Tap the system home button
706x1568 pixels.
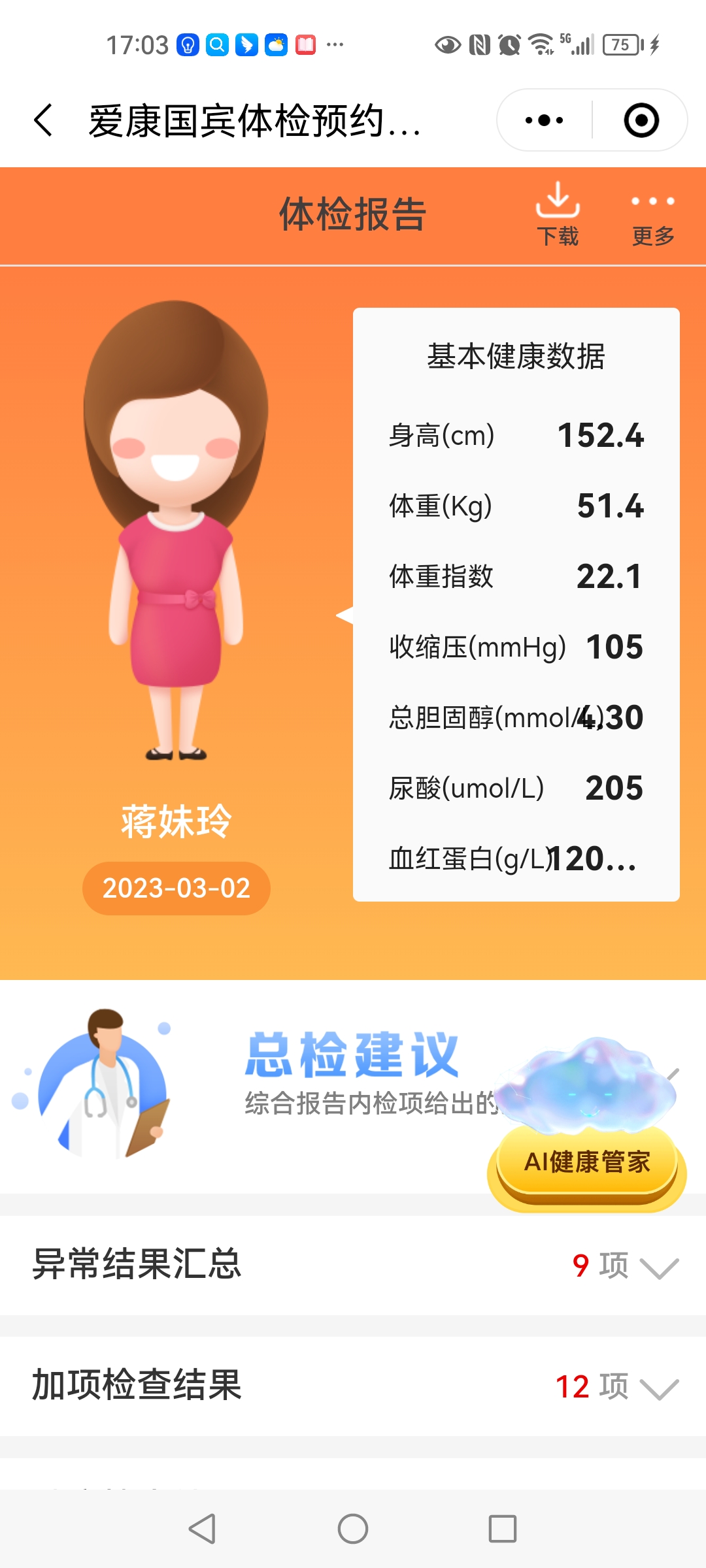pyautogui.click(x=353, y=1529)
